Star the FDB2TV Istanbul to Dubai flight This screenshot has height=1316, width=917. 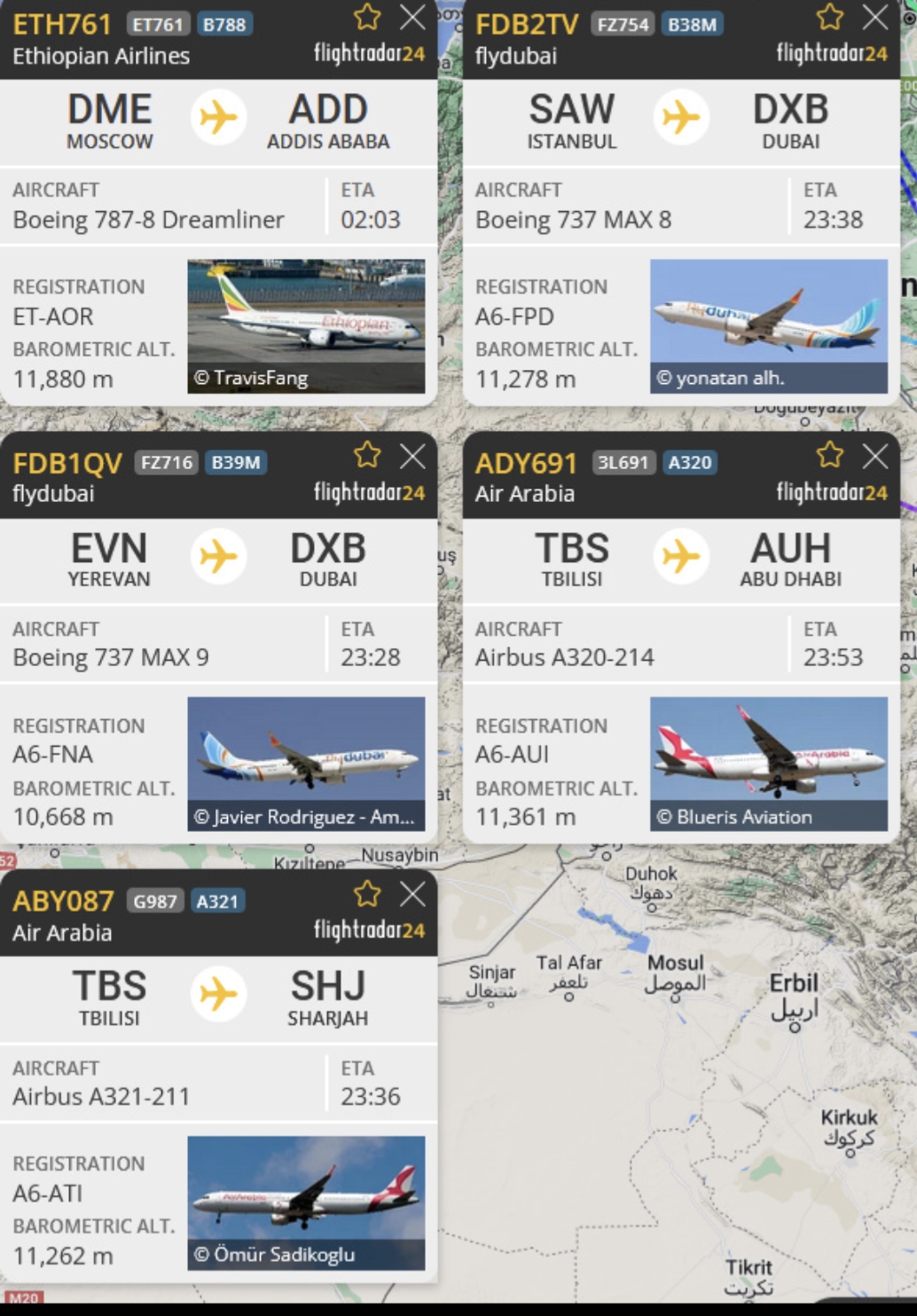click(x=830, y=17)
